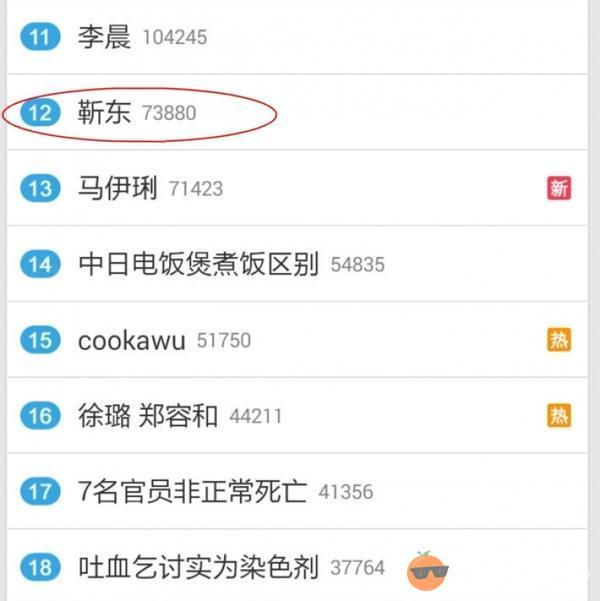The width and height of the screenshot is (600, 601).
Task: Open the cookawu trending entry
Action: pos(132,340)
